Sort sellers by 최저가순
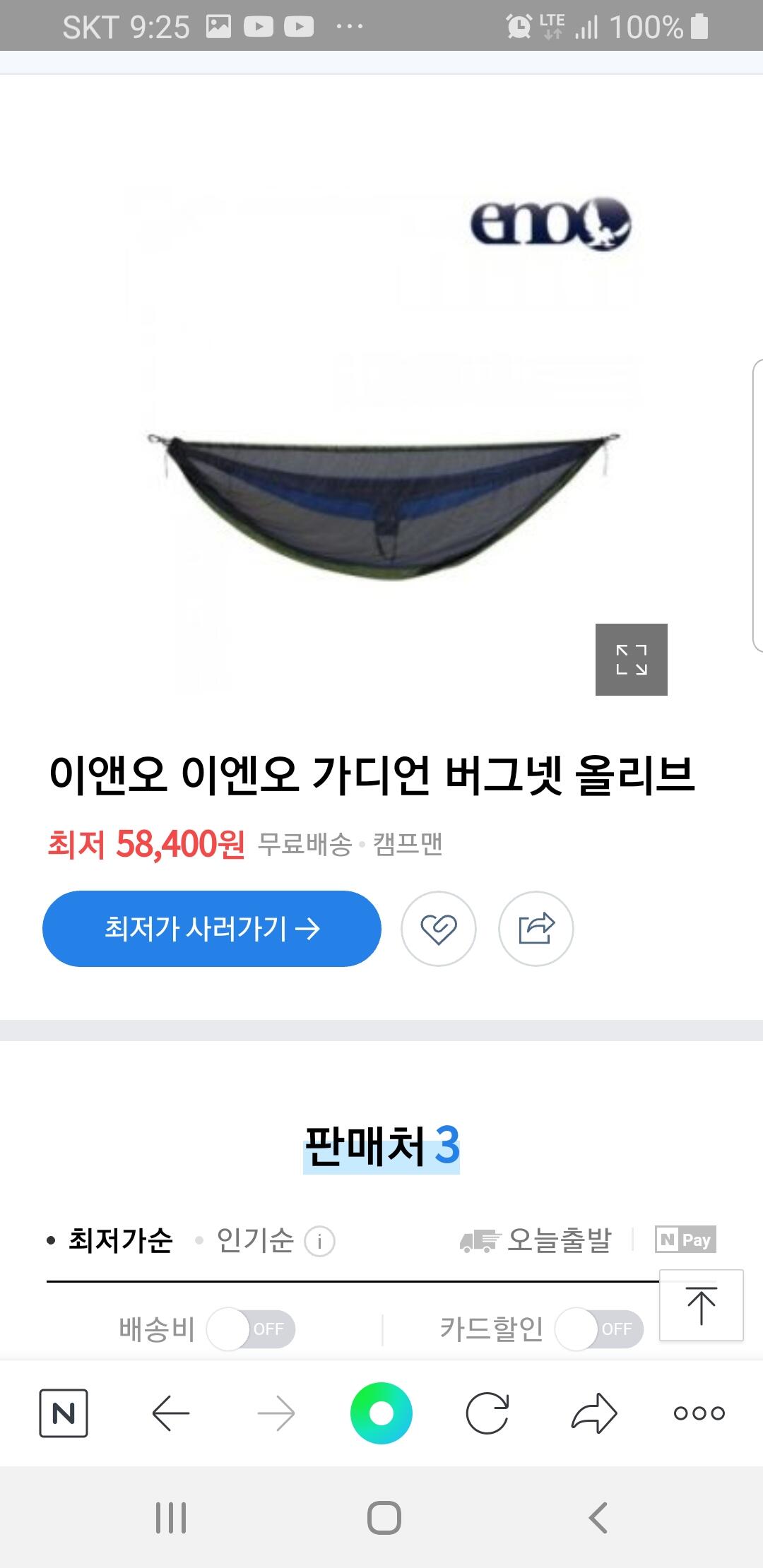 (120, 1240)
